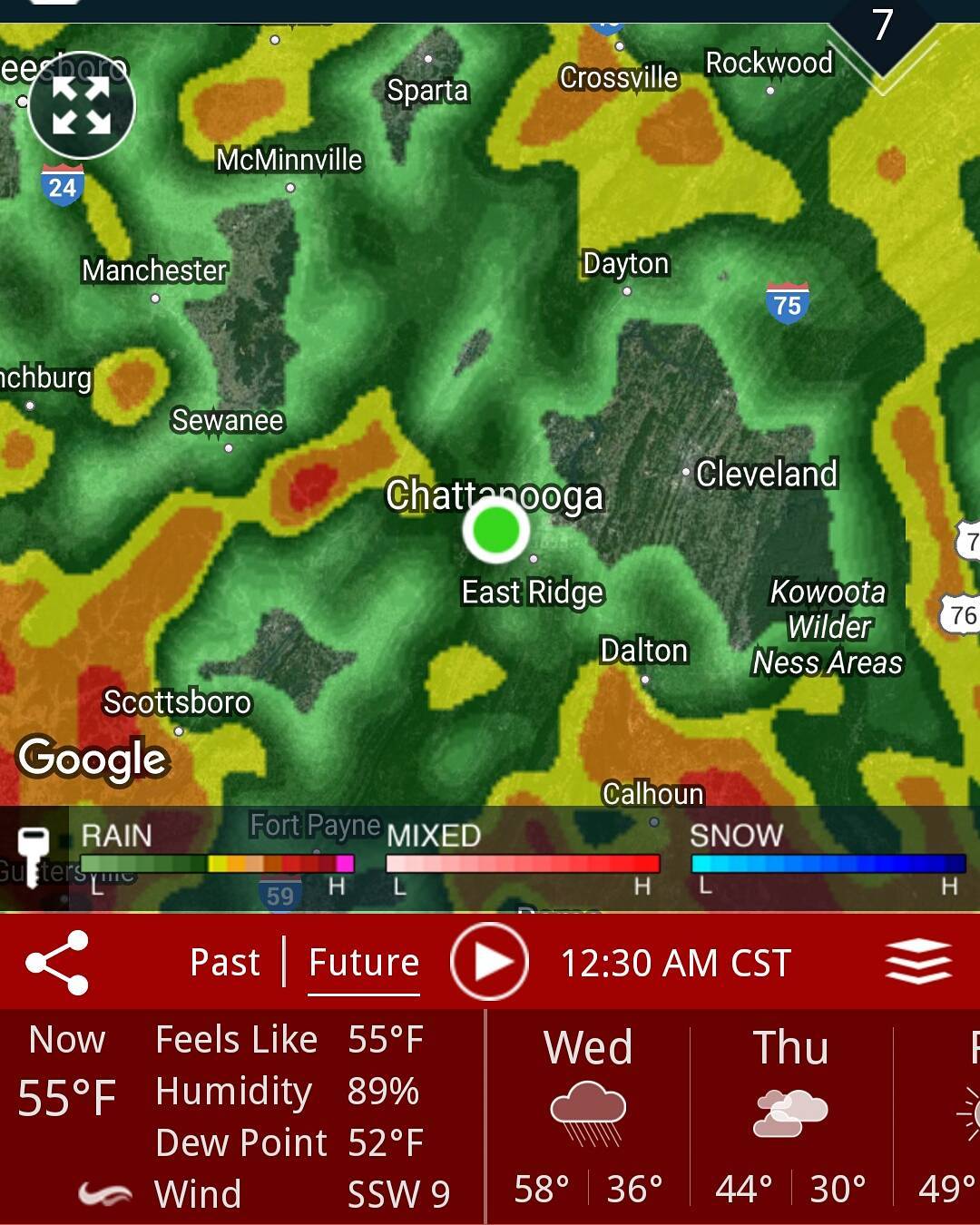Switch to Past radar

tap(224, 963)
